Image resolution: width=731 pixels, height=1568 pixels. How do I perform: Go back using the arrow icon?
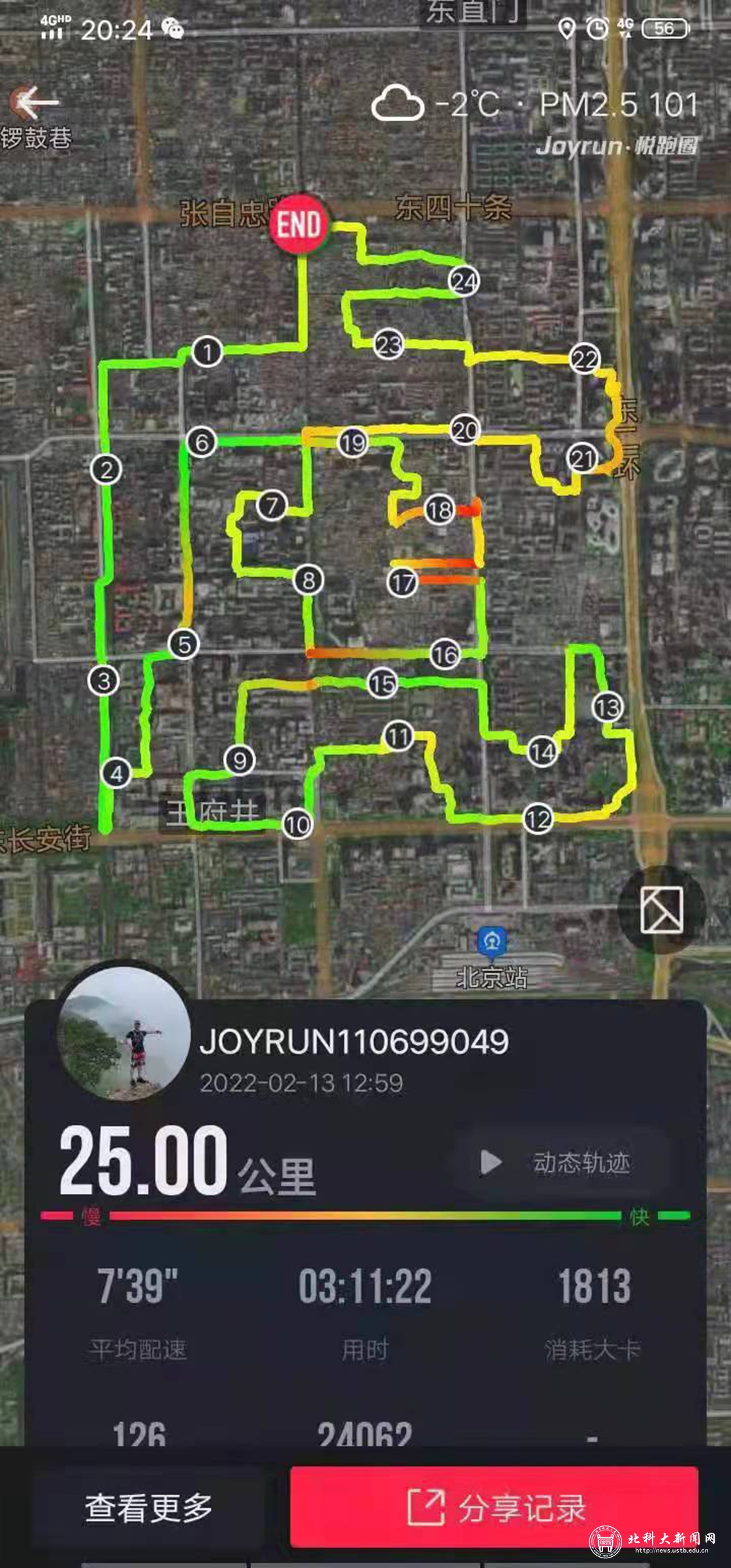[37, 102]
